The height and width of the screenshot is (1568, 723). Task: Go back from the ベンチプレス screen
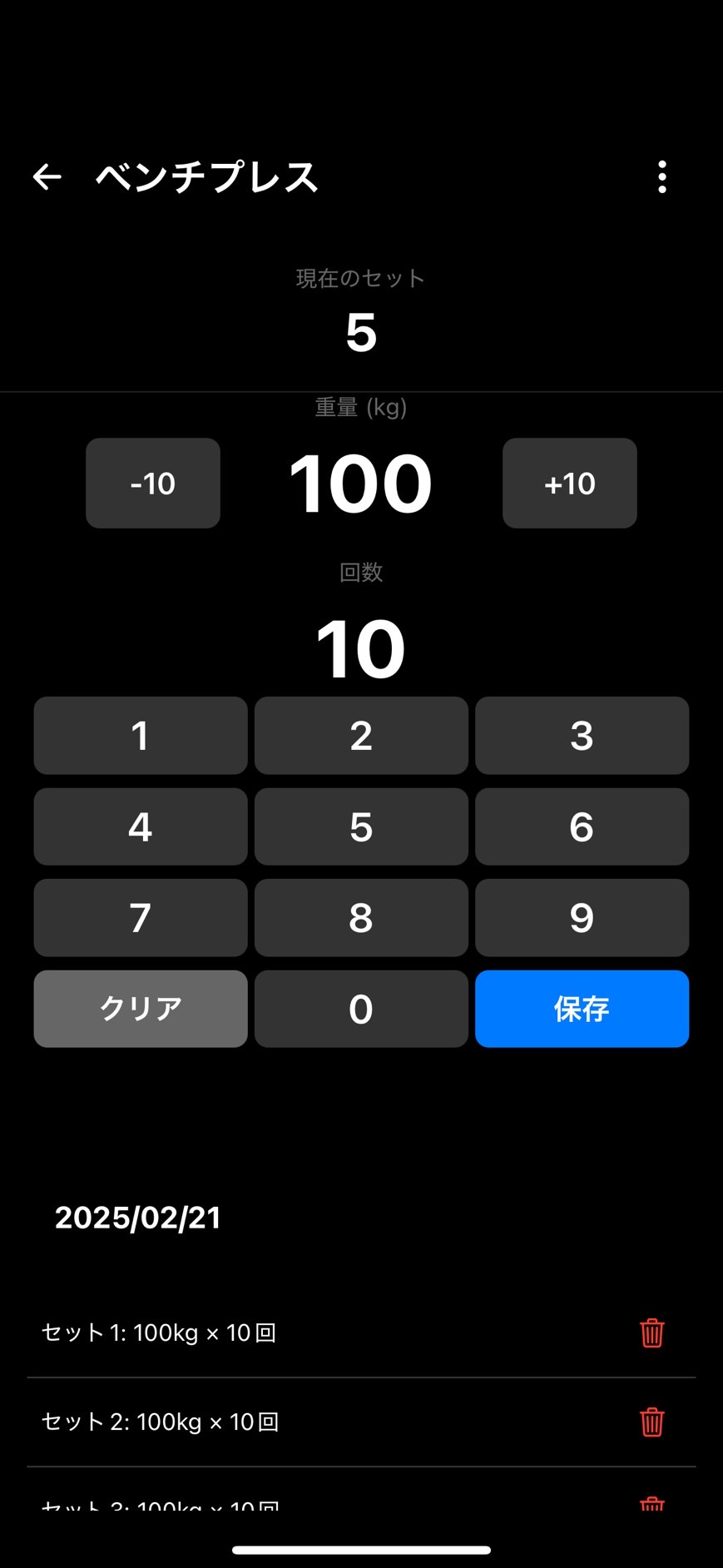47,176
